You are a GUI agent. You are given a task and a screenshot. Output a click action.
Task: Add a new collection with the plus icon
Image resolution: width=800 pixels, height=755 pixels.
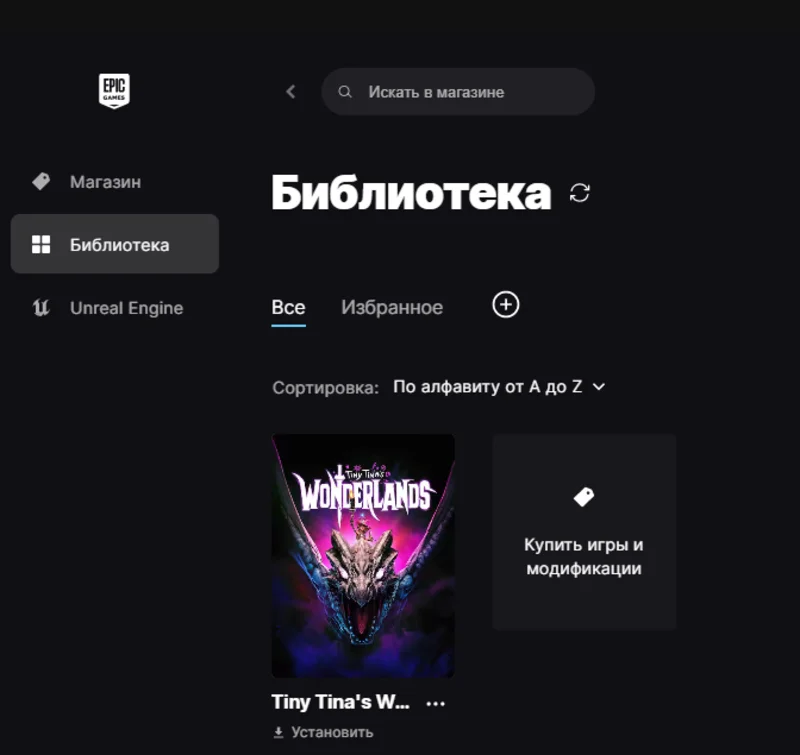[x=506, y=305]
